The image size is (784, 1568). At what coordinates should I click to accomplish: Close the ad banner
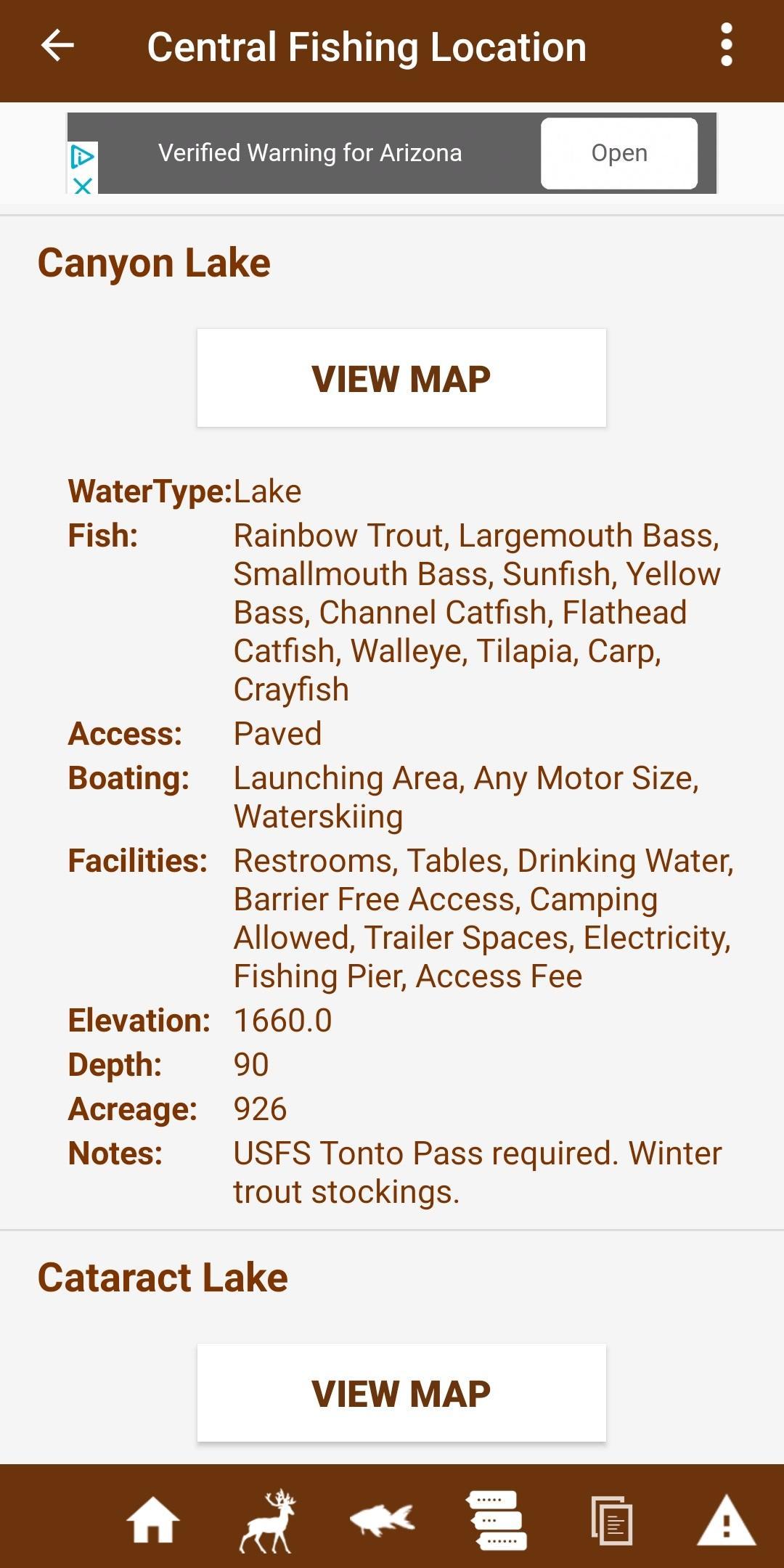coord(83,186)
